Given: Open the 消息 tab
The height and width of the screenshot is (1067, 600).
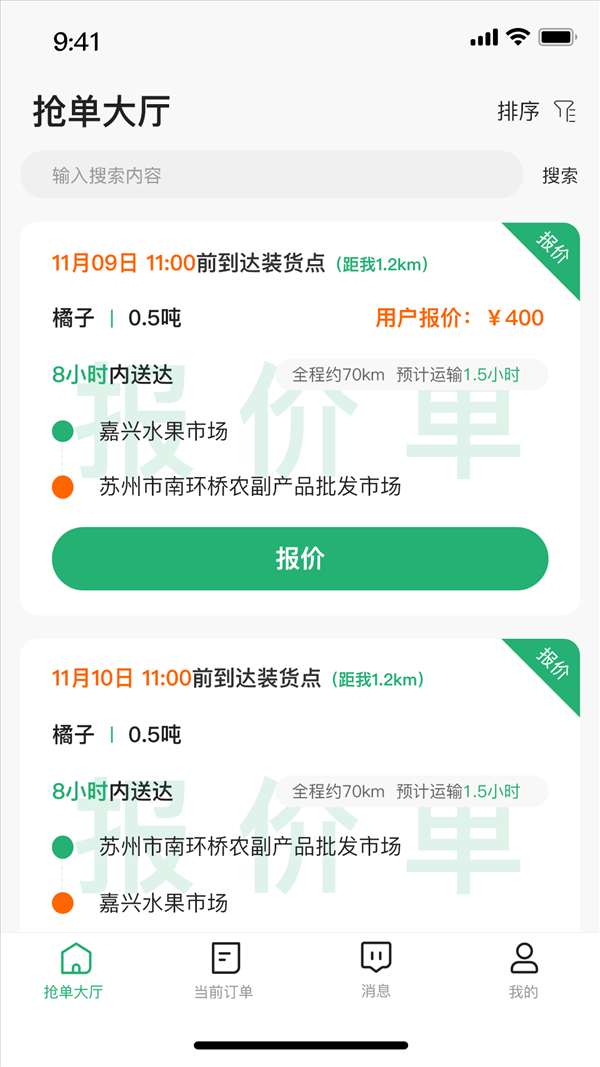Looking at the screenshot, I should [x=376, y=970].
